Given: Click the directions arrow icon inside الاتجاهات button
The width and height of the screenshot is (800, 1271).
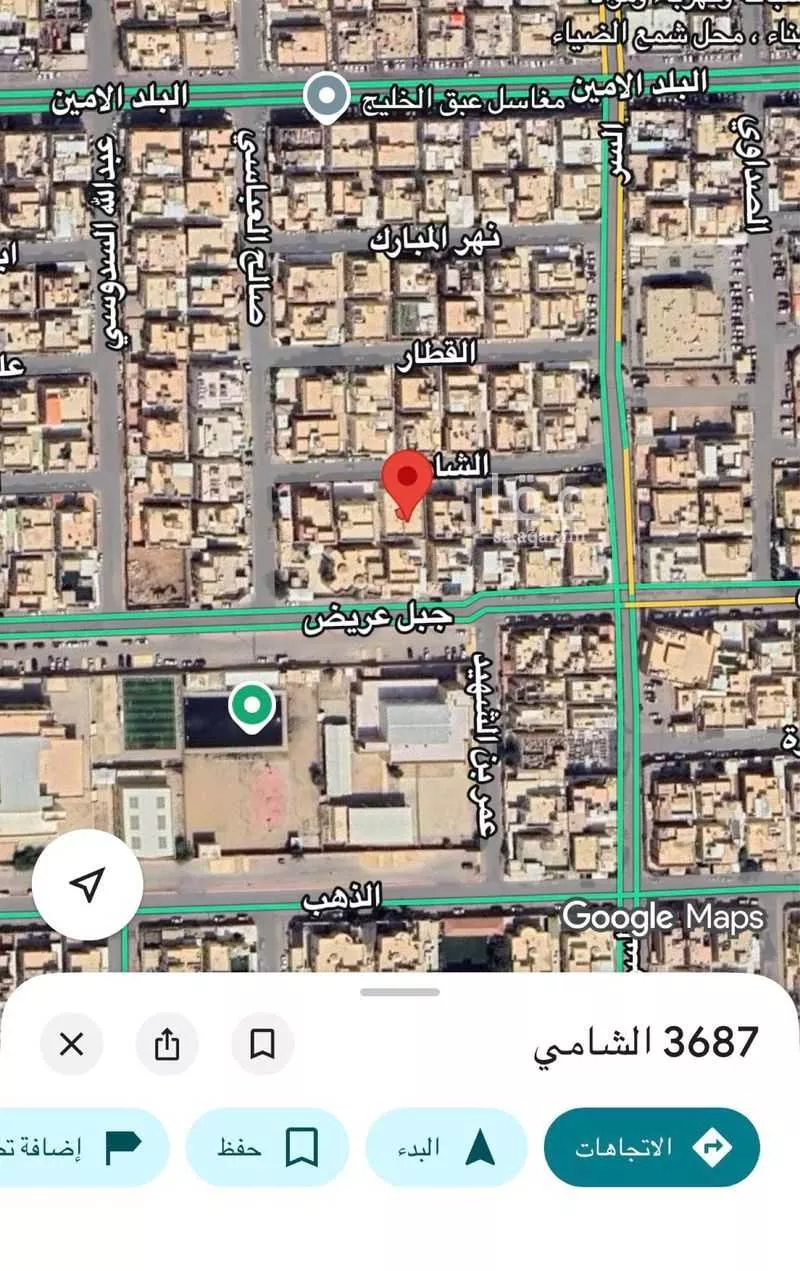Looking at the screenshot, I should tap(711, 1148).
